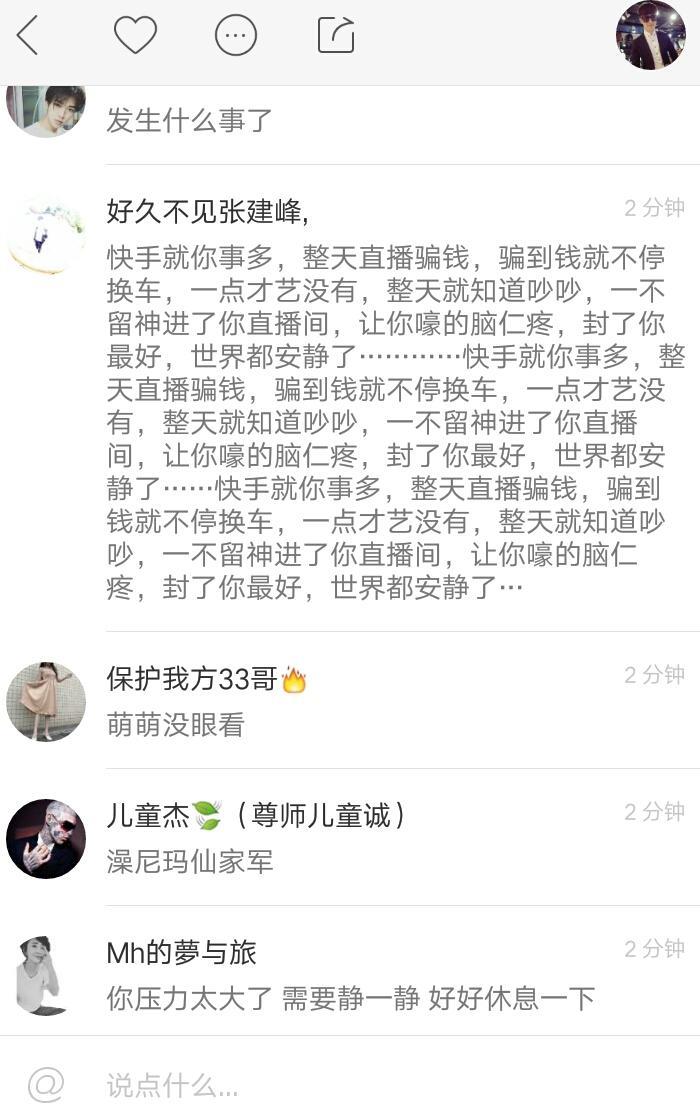Select the comment 萌萌没眼看
Image resolution: width=700 pixels, height=1120 pixels.
176,724
